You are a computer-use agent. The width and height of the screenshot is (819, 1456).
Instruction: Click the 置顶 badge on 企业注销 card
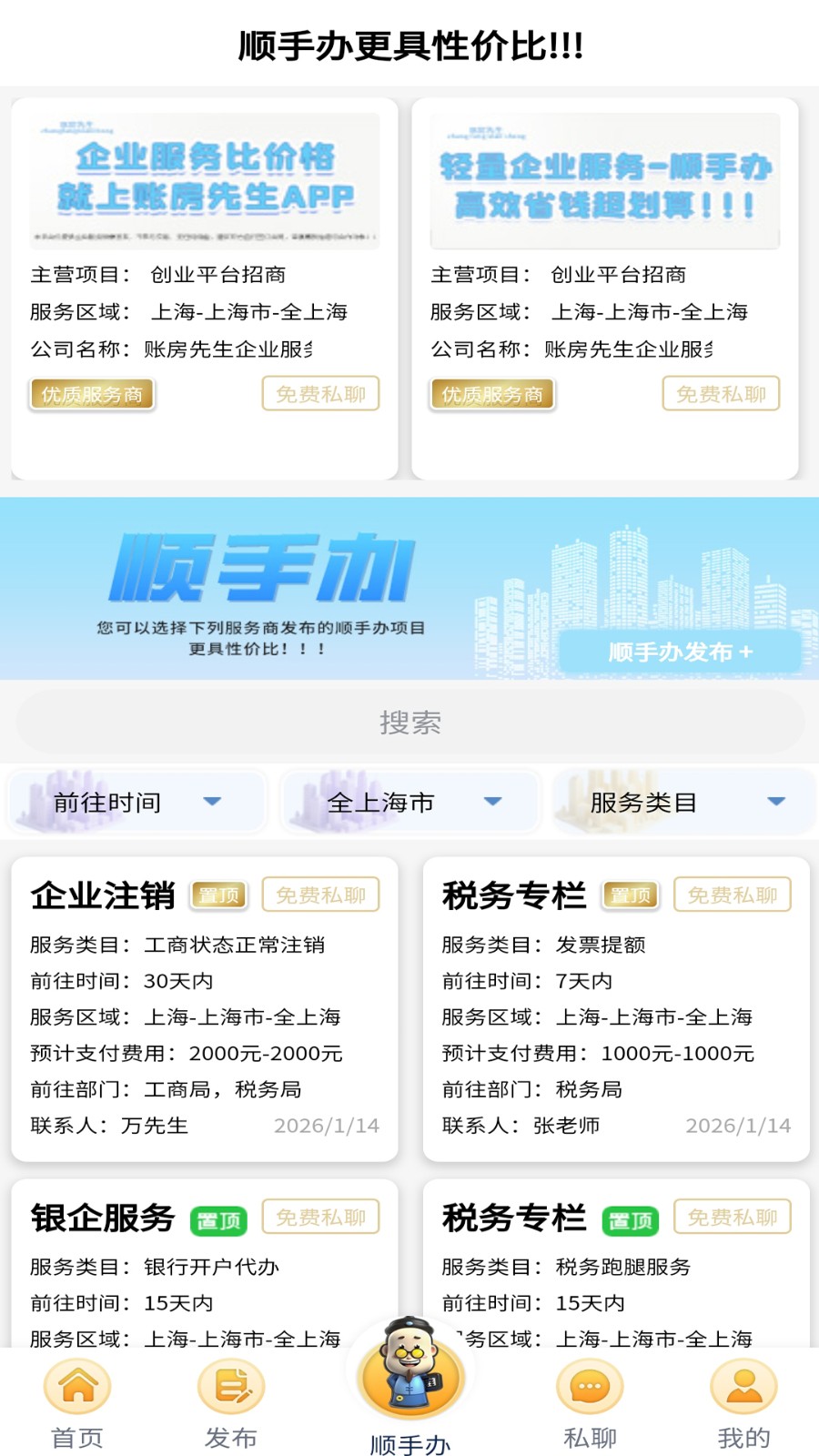tap(218, 895)
